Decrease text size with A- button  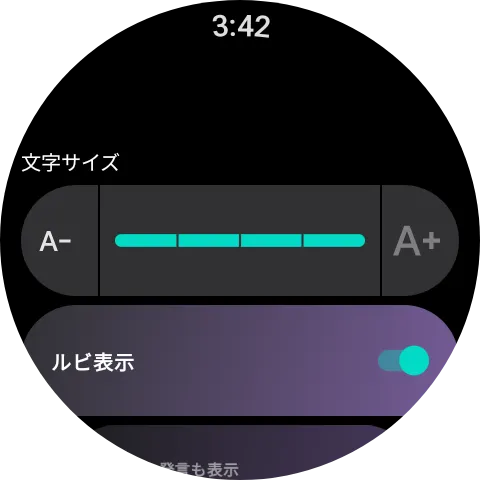click(60, 241)
